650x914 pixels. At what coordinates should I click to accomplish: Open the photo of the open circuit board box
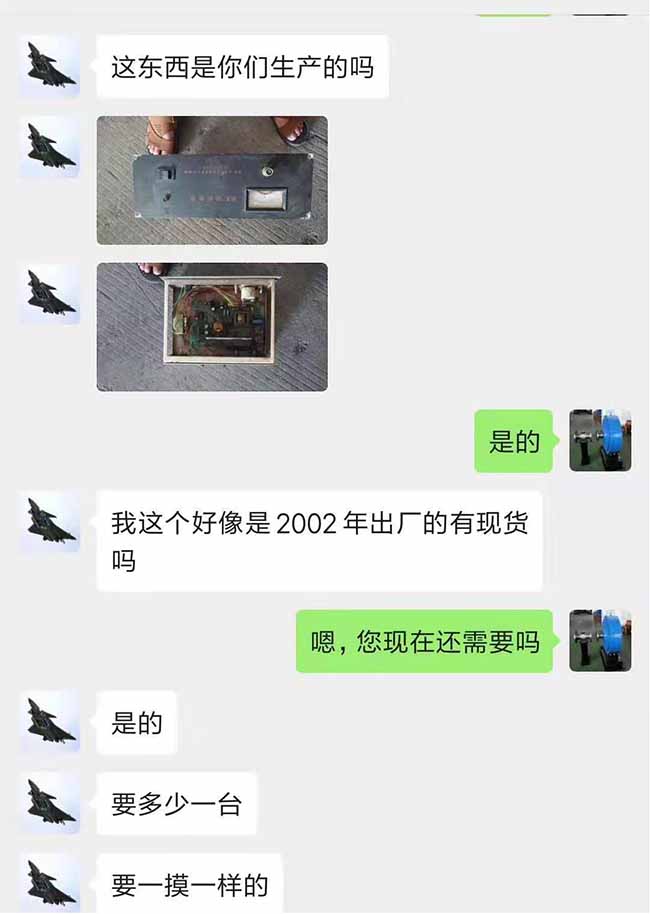point(211,327)
